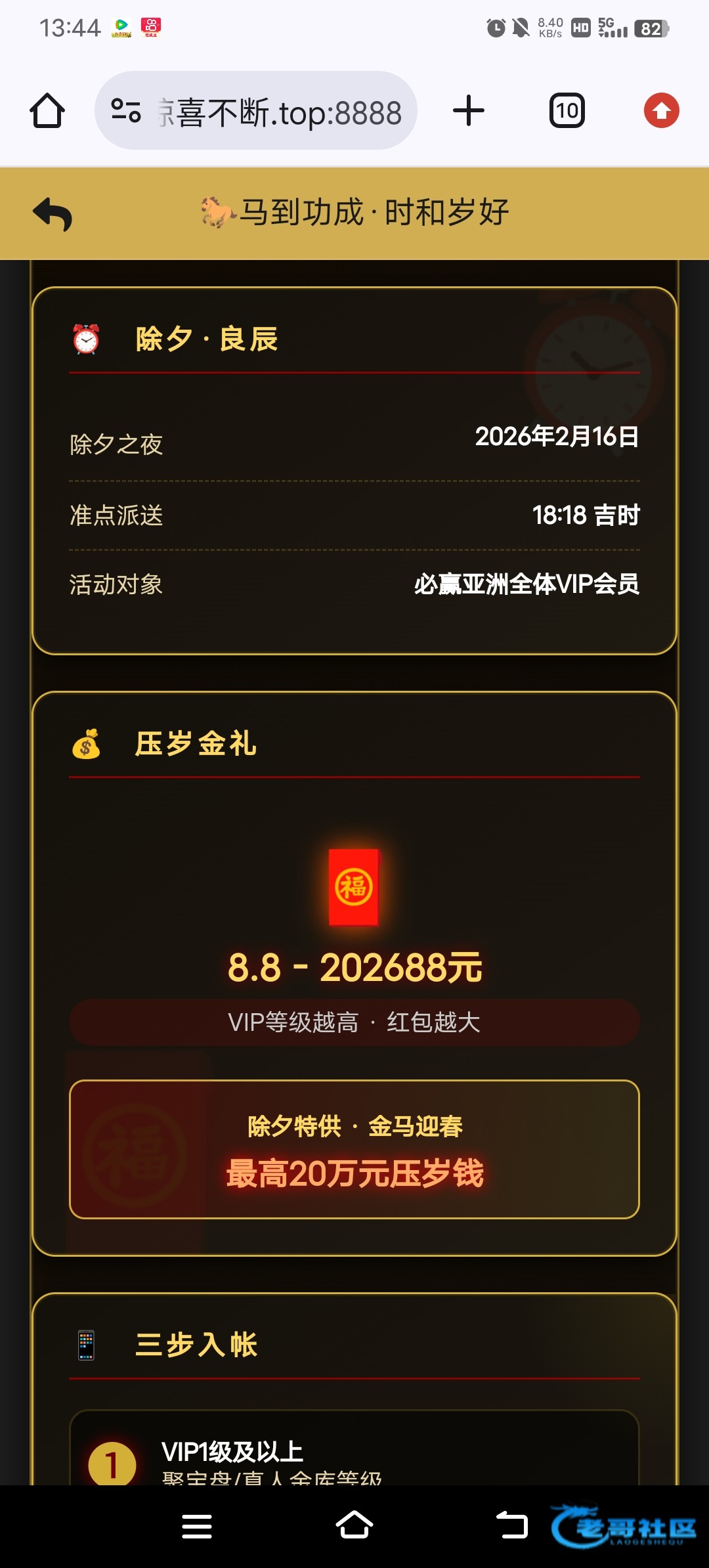The image size is (709, 1568).
Task: Open the system recent apps menu
Action: [197, 1526]
